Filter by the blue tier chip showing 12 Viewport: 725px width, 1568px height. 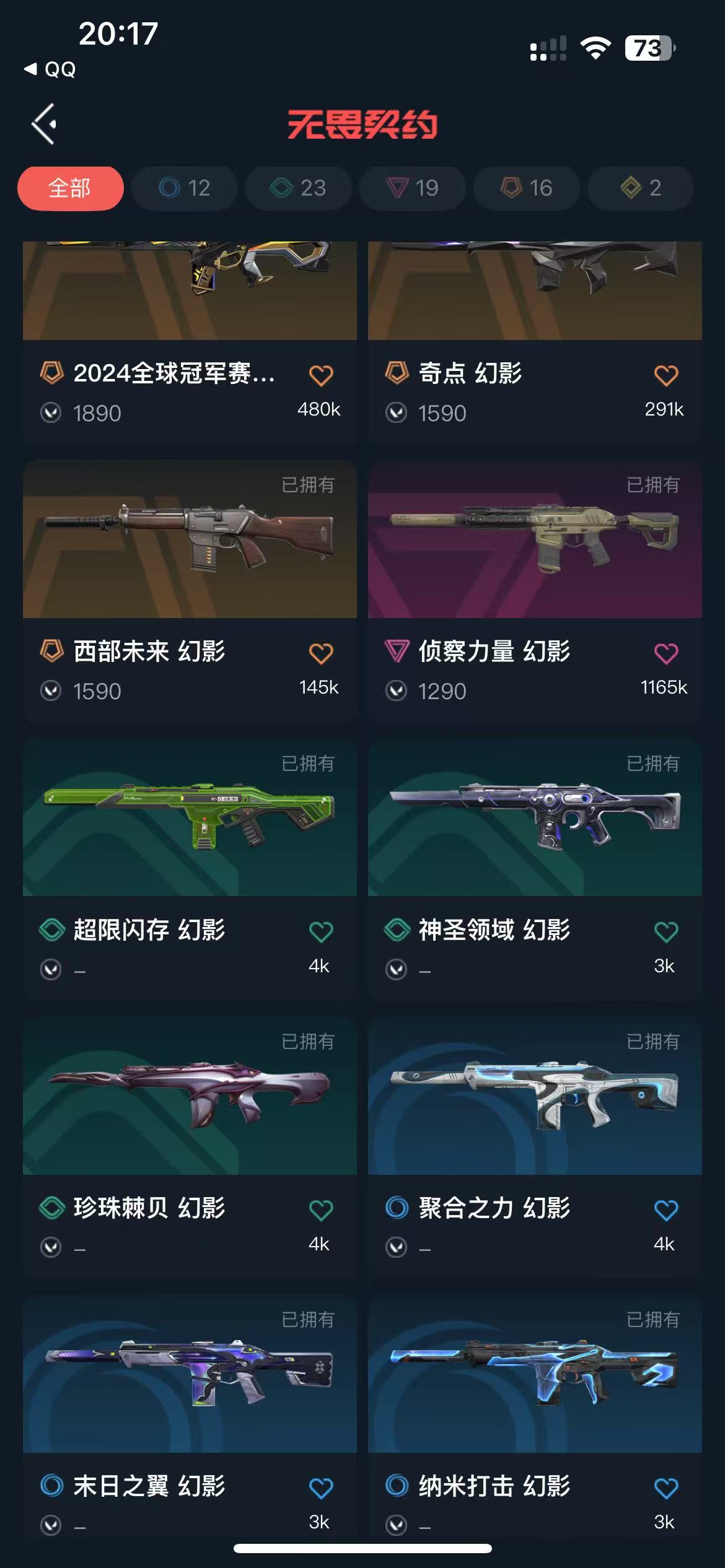[185, 188]
